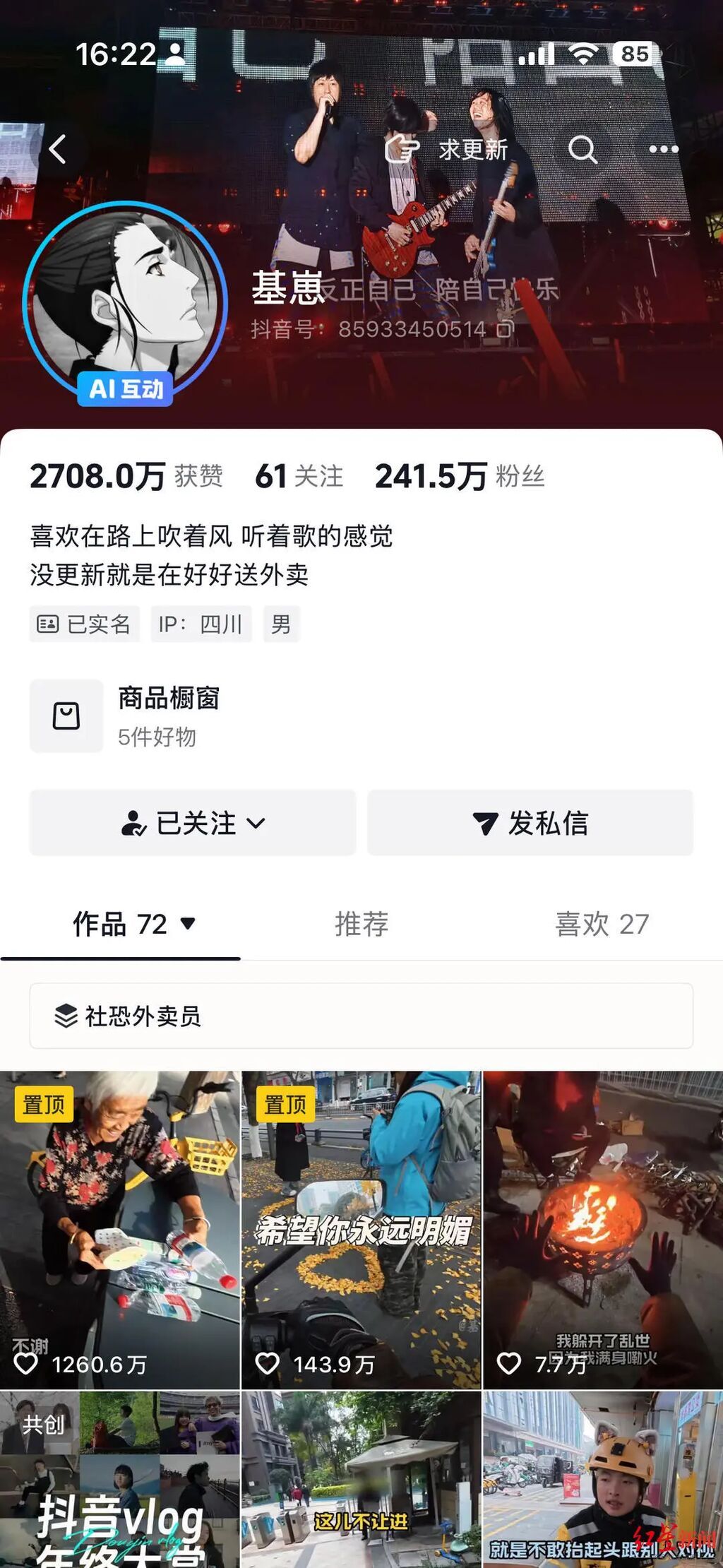
Task: Open 商品橱窗 via the shopping bag icon
Action: (x=66, y=716)
